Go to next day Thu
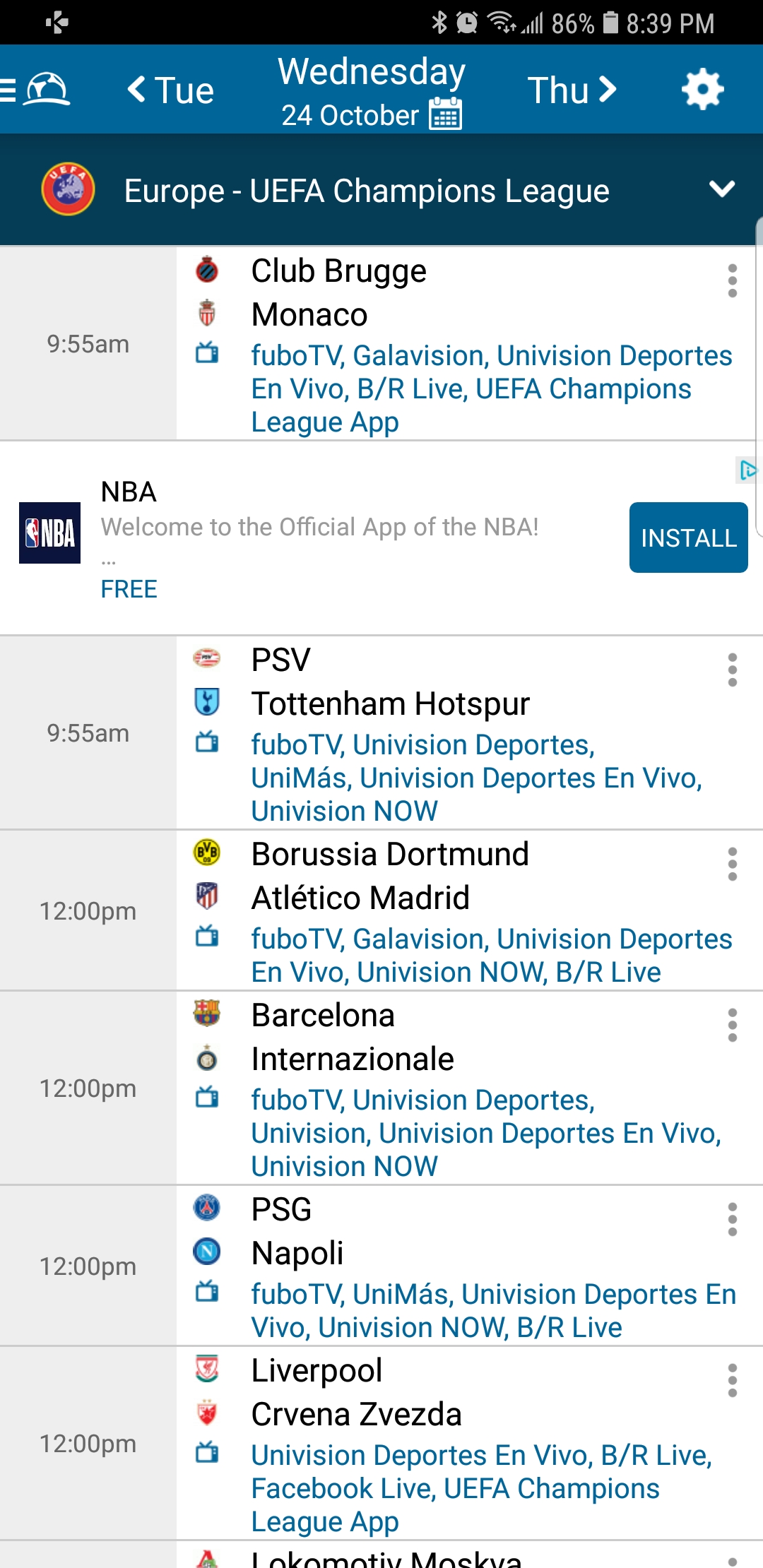The width and height of the screenshot is (763, 1568). [572, 90]
